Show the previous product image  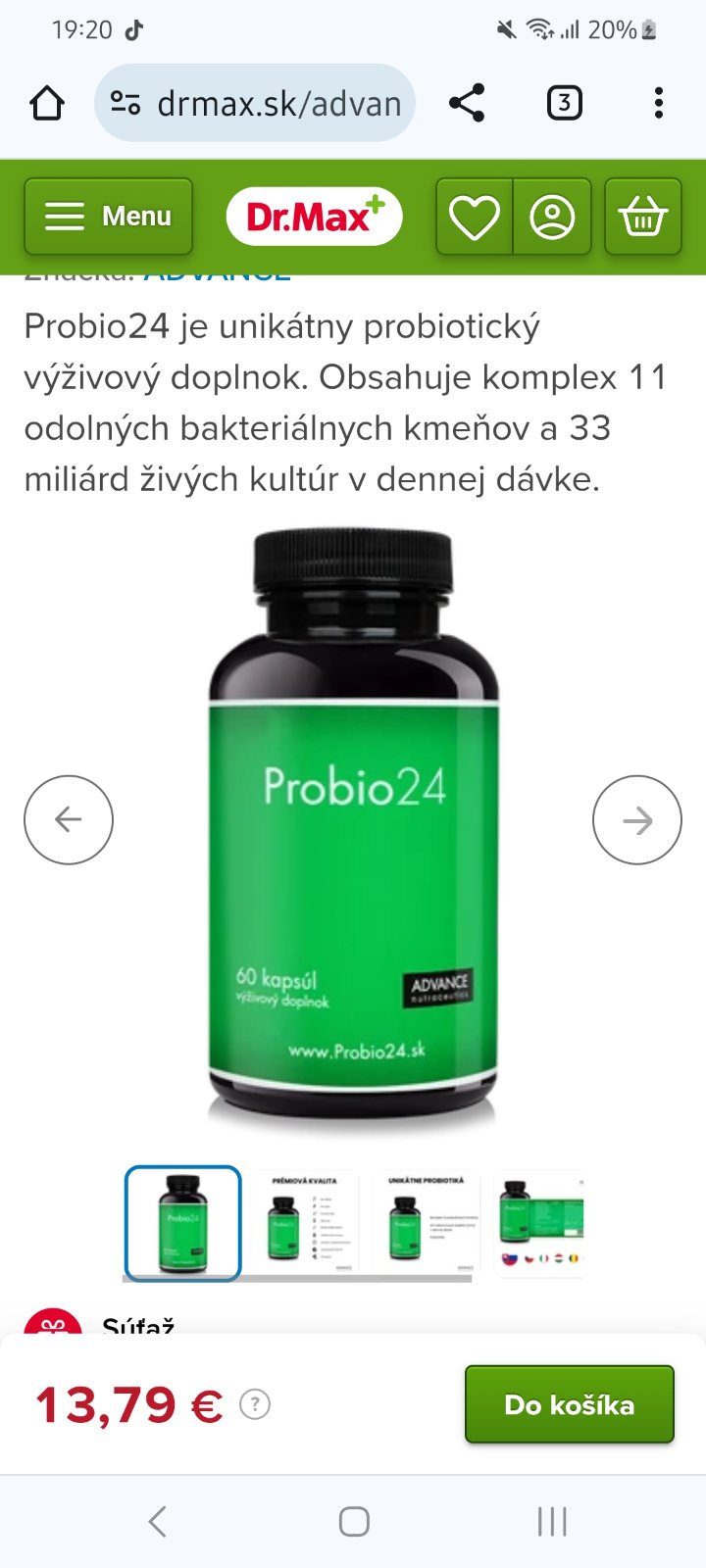tap(69, 820)
